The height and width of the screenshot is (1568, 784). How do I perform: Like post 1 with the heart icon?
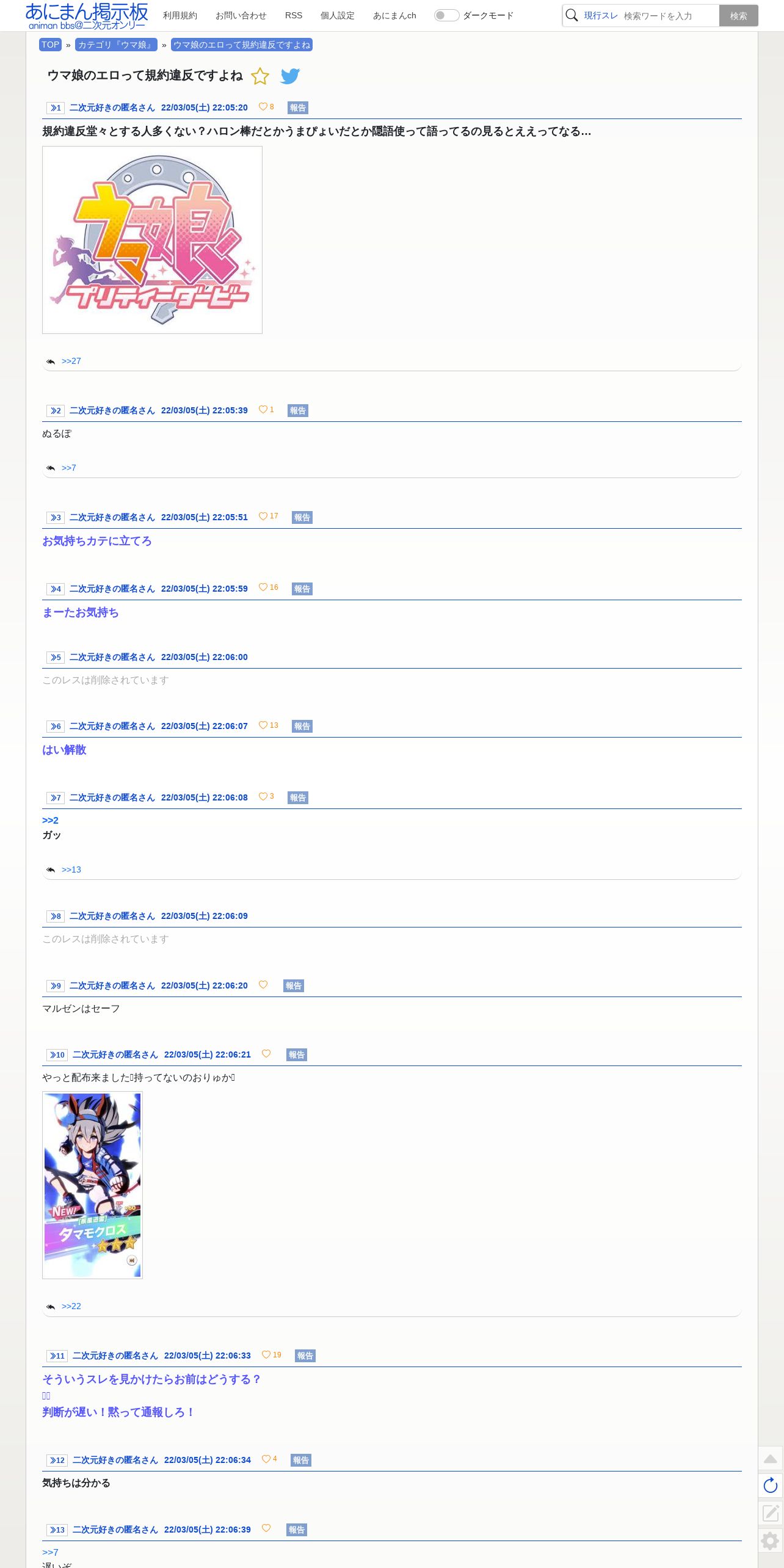[263, 106]
